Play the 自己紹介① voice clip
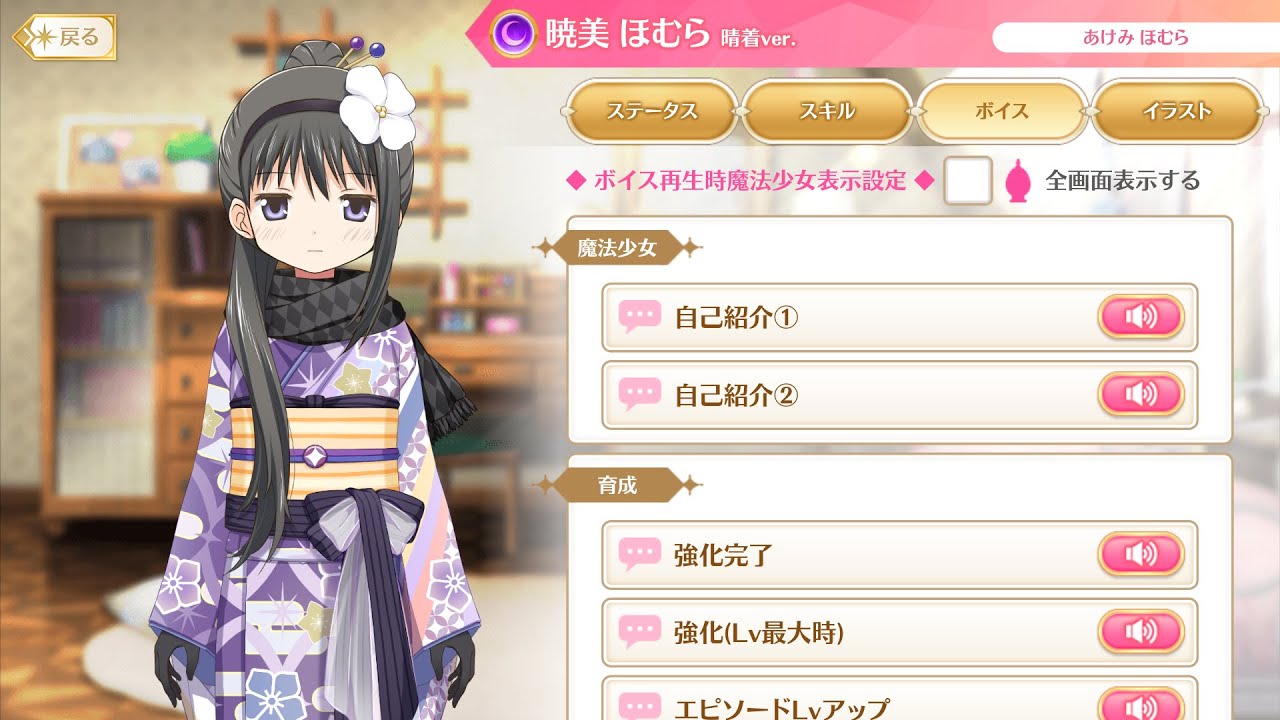Screen dimensions: 1280x720 pos(1140,318)
